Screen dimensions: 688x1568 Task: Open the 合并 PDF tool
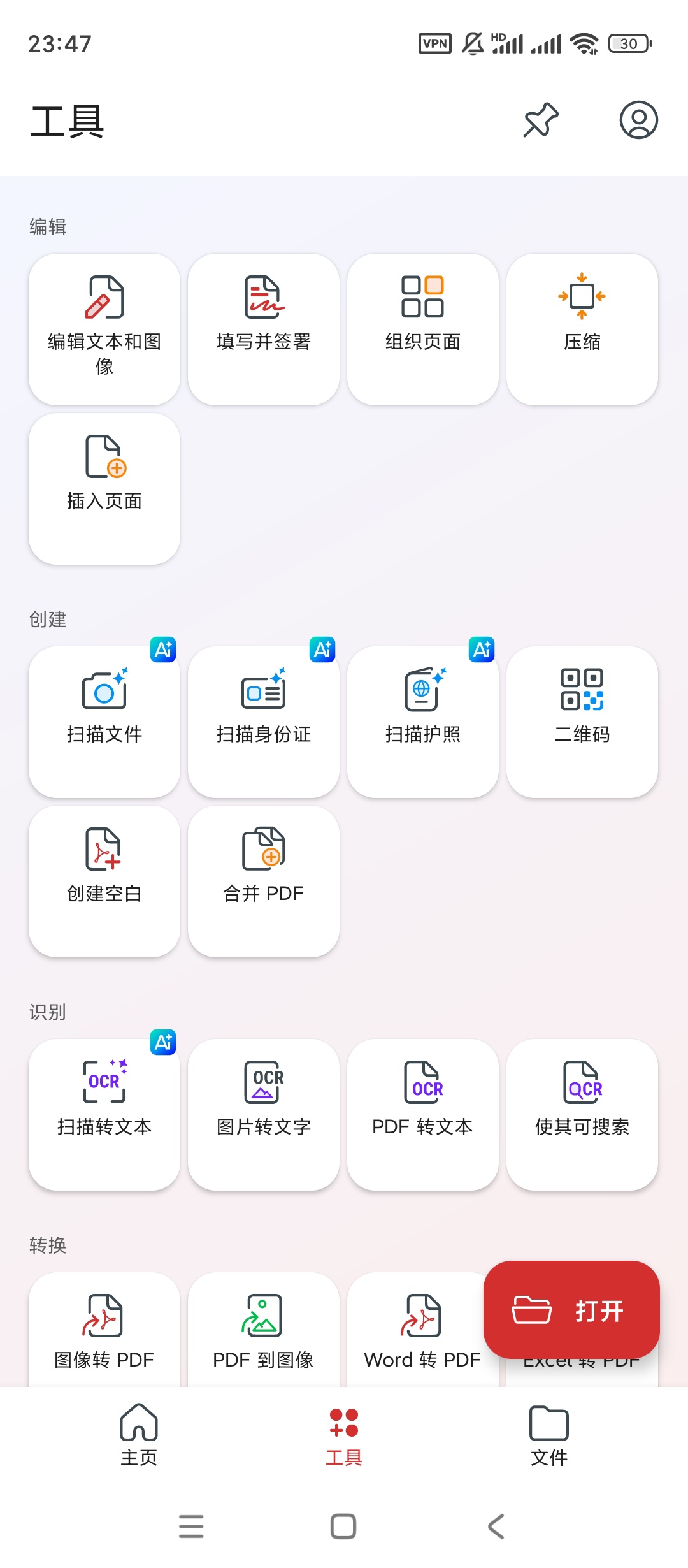coord(264,881)
